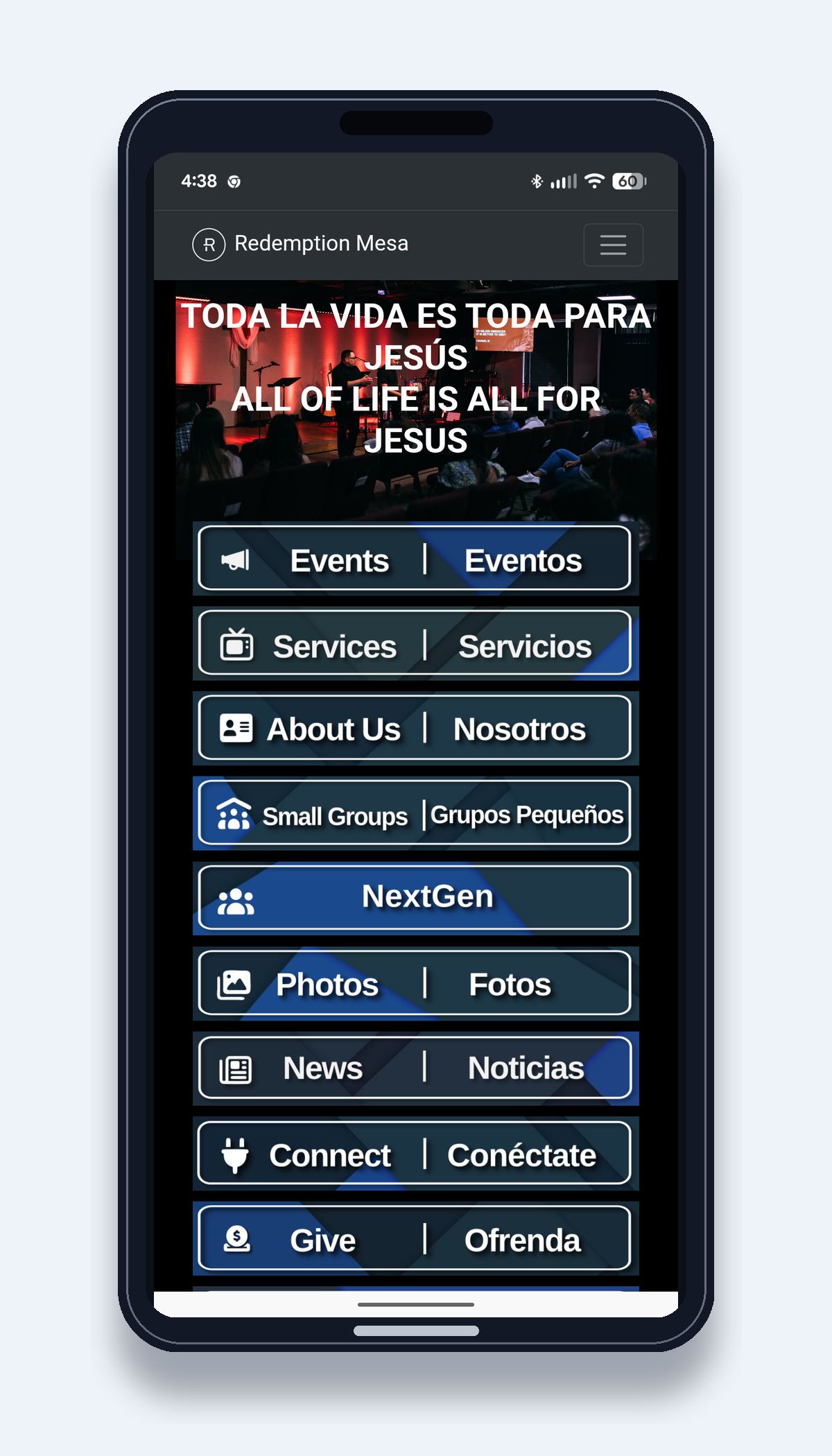
Task: Tap the Bluetooth icon in status bar
Action: tap(536, 180)
